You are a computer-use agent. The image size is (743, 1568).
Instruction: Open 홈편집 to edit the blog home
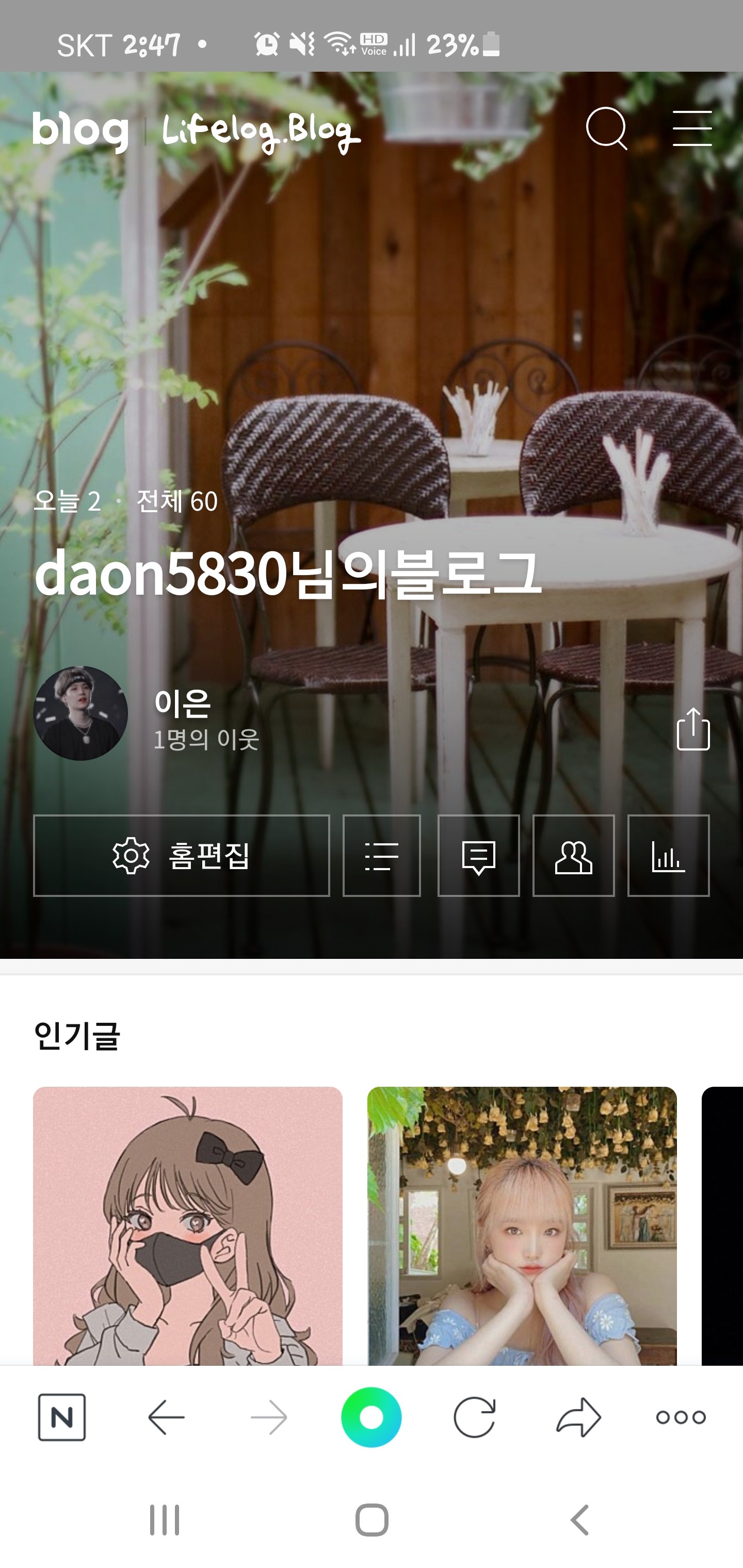coord(182,855)
